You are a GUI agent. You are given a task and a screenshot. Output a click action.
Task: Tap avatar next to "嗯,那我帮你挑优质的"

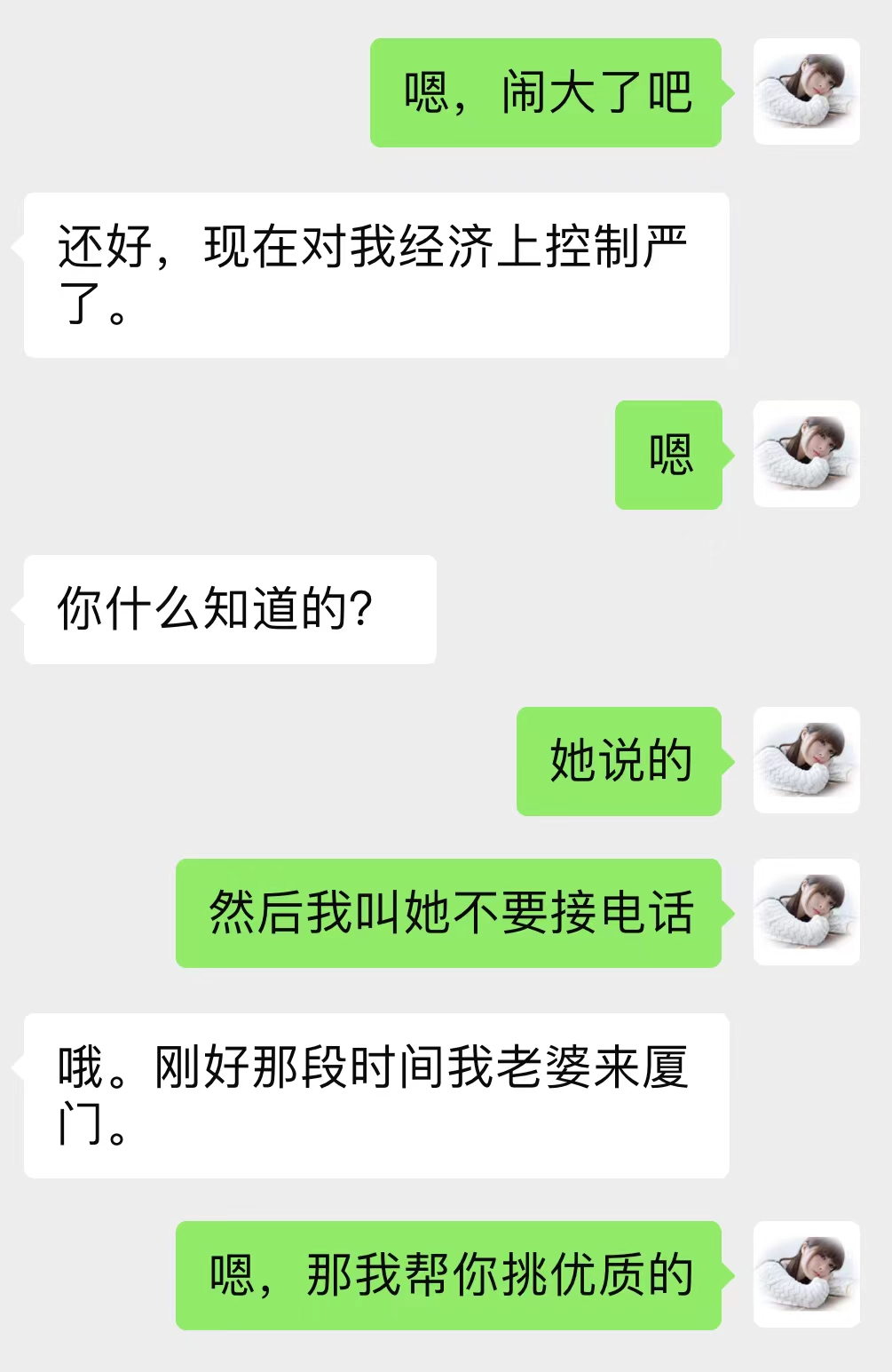point(806,1274)
